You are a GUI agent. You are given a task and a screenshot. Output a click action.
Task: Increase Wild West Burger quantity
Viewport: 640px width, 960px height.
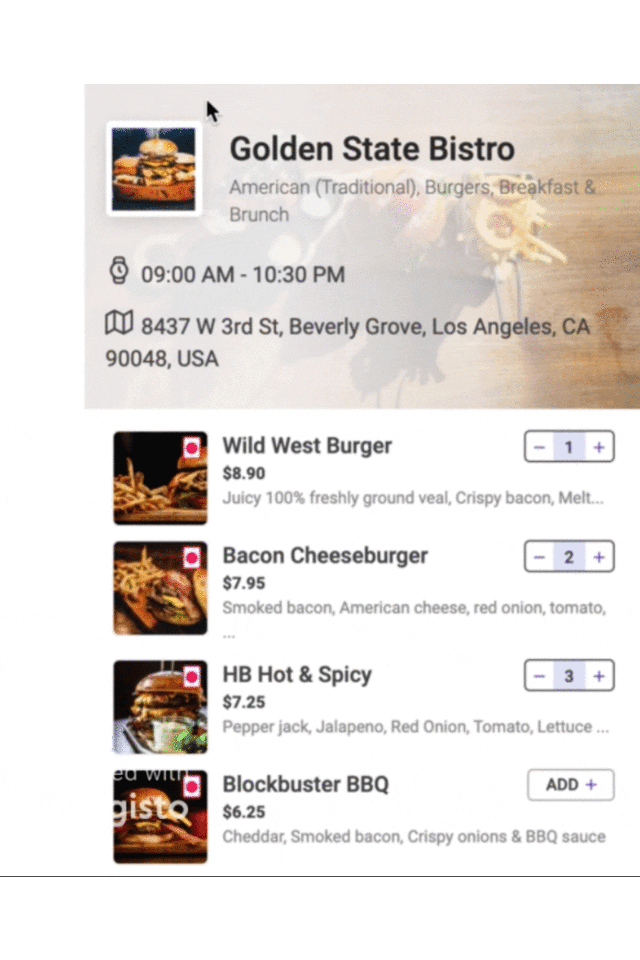coord(598,447)
